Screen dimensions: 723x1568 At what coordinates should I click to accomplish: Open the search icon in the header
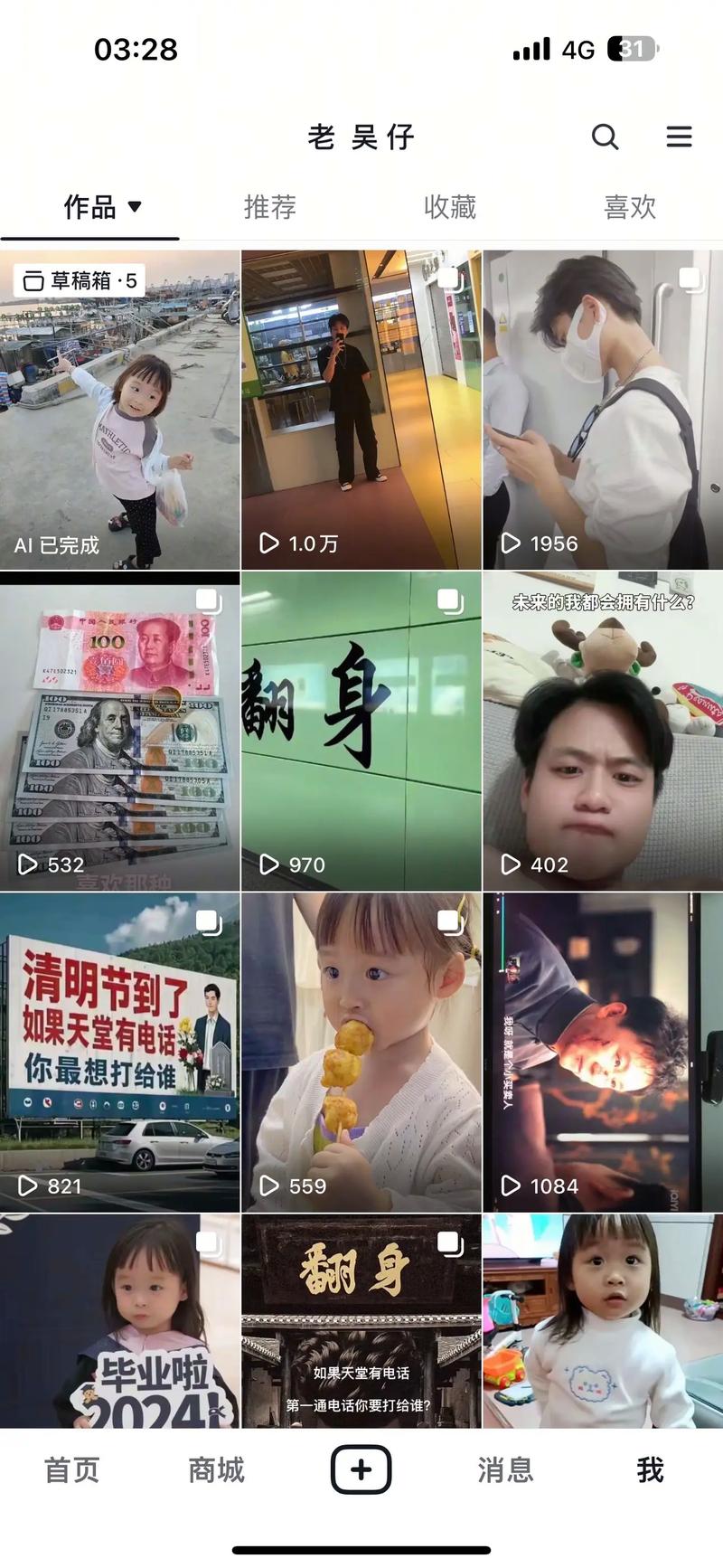click(x=605, y=137)
